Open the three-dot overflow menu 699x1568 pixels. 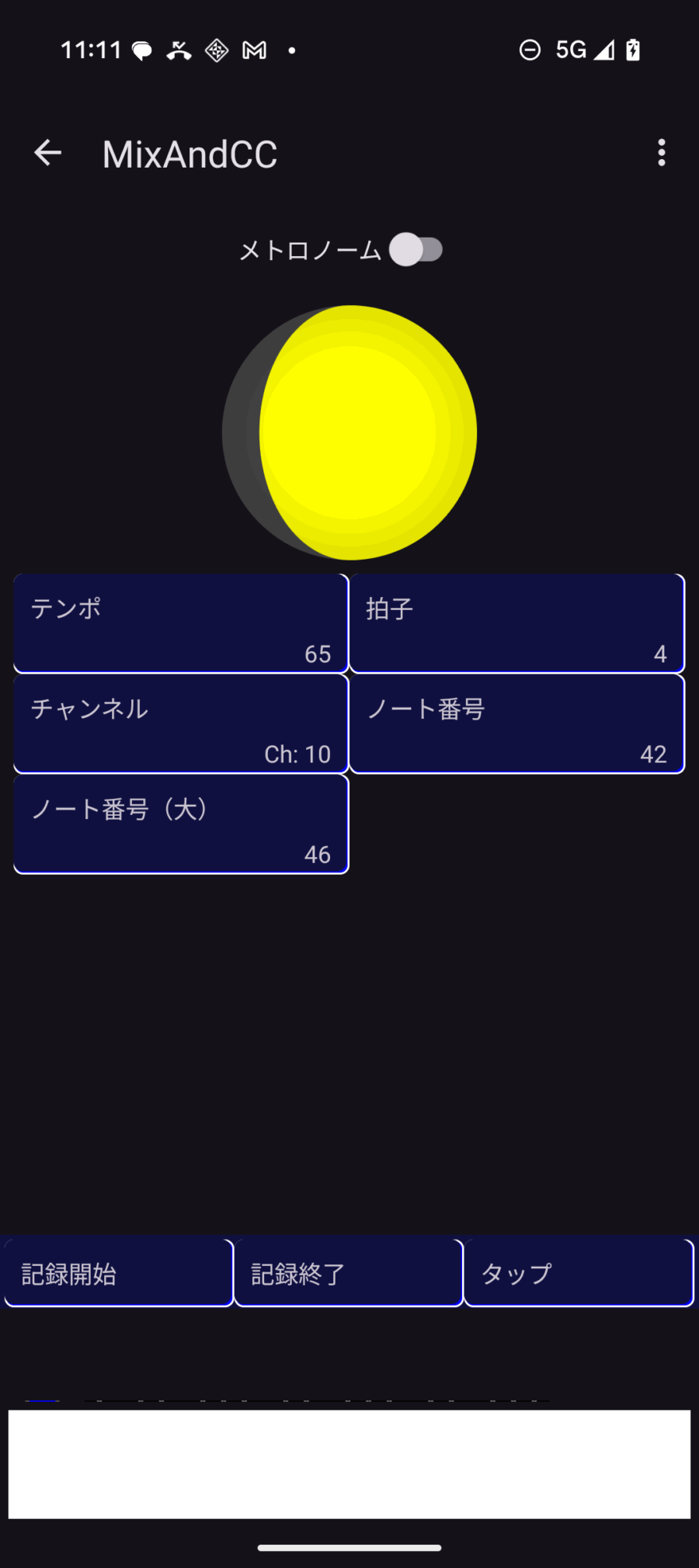pyautogui.click(x=662, y=152)
